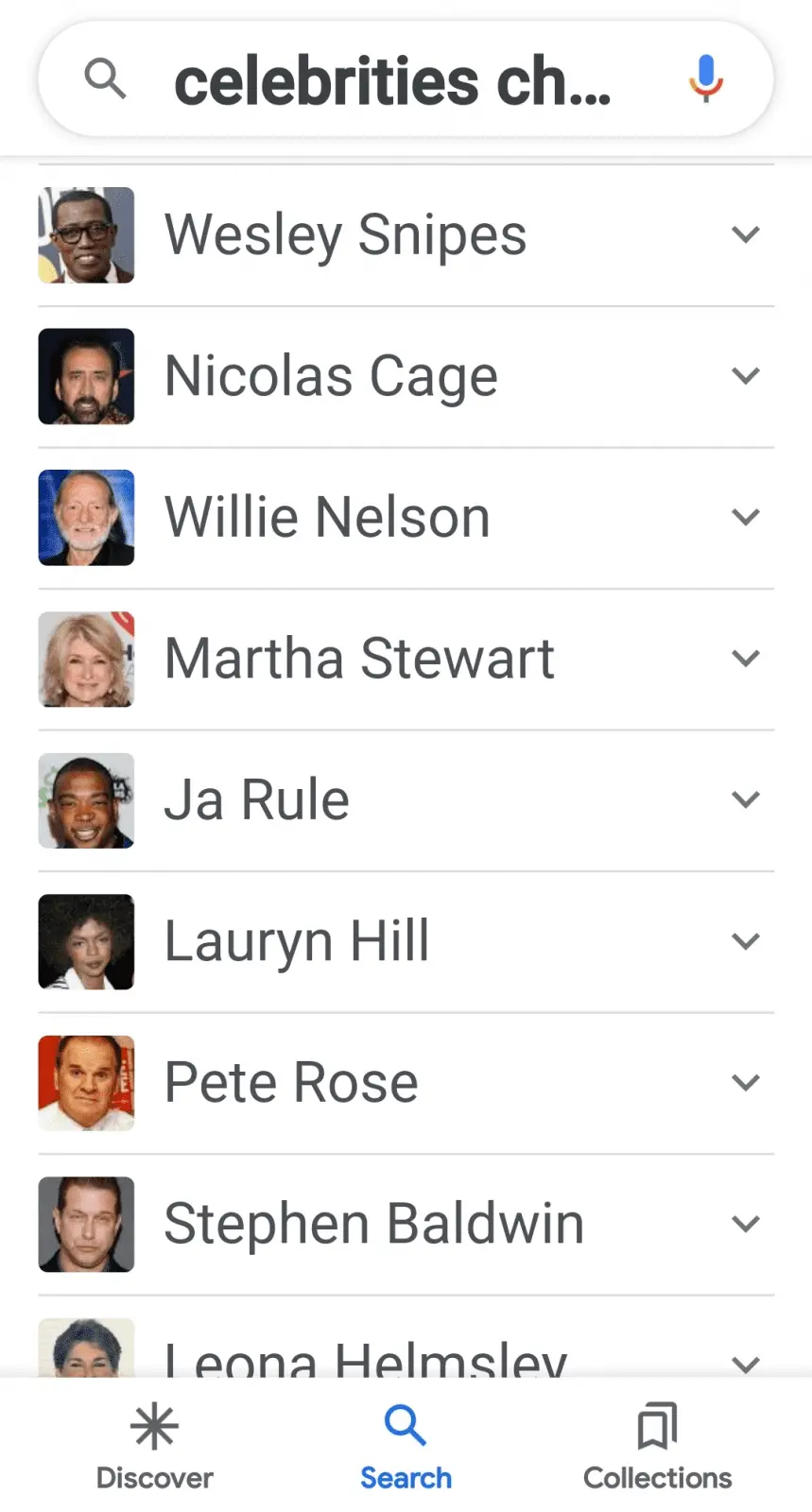The width and height of the screenshot is (812, 1512).
Task: Start voice search with the microphone
Action: (705, 78)
